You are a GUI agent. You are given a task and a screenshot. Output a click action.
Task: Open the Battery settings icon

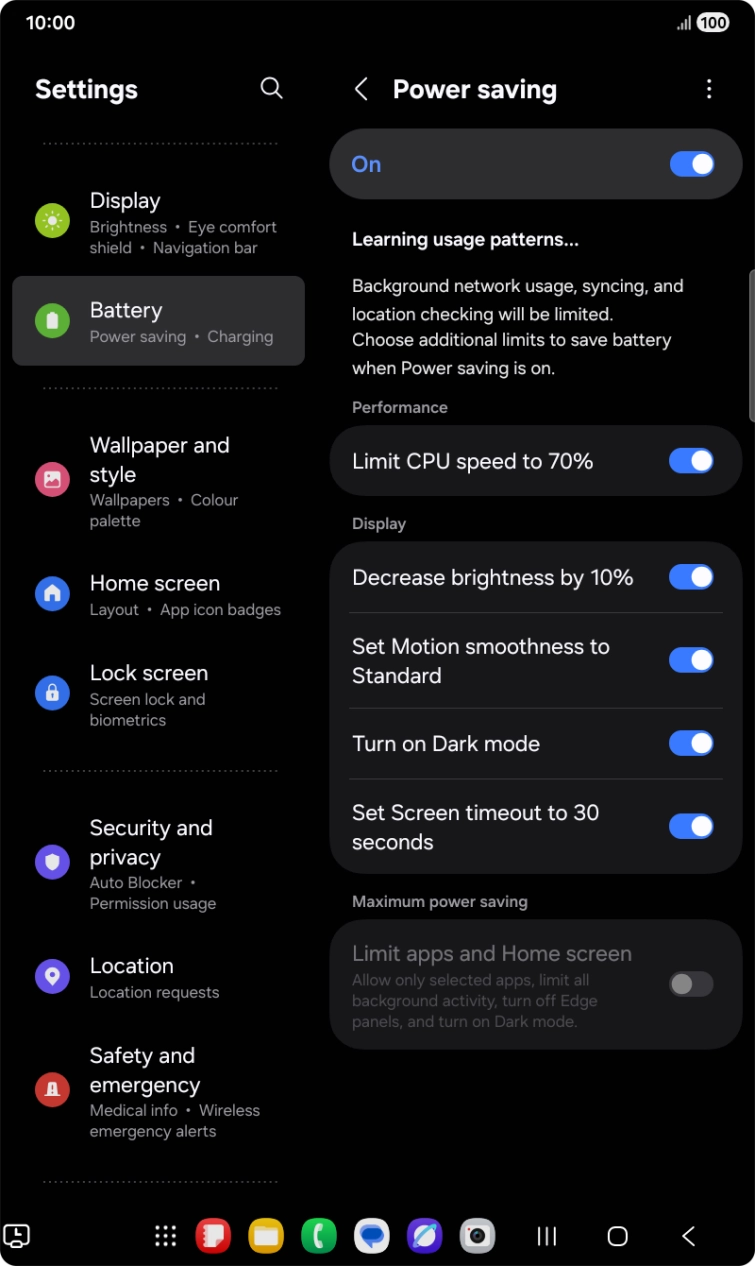click(52, 320)
